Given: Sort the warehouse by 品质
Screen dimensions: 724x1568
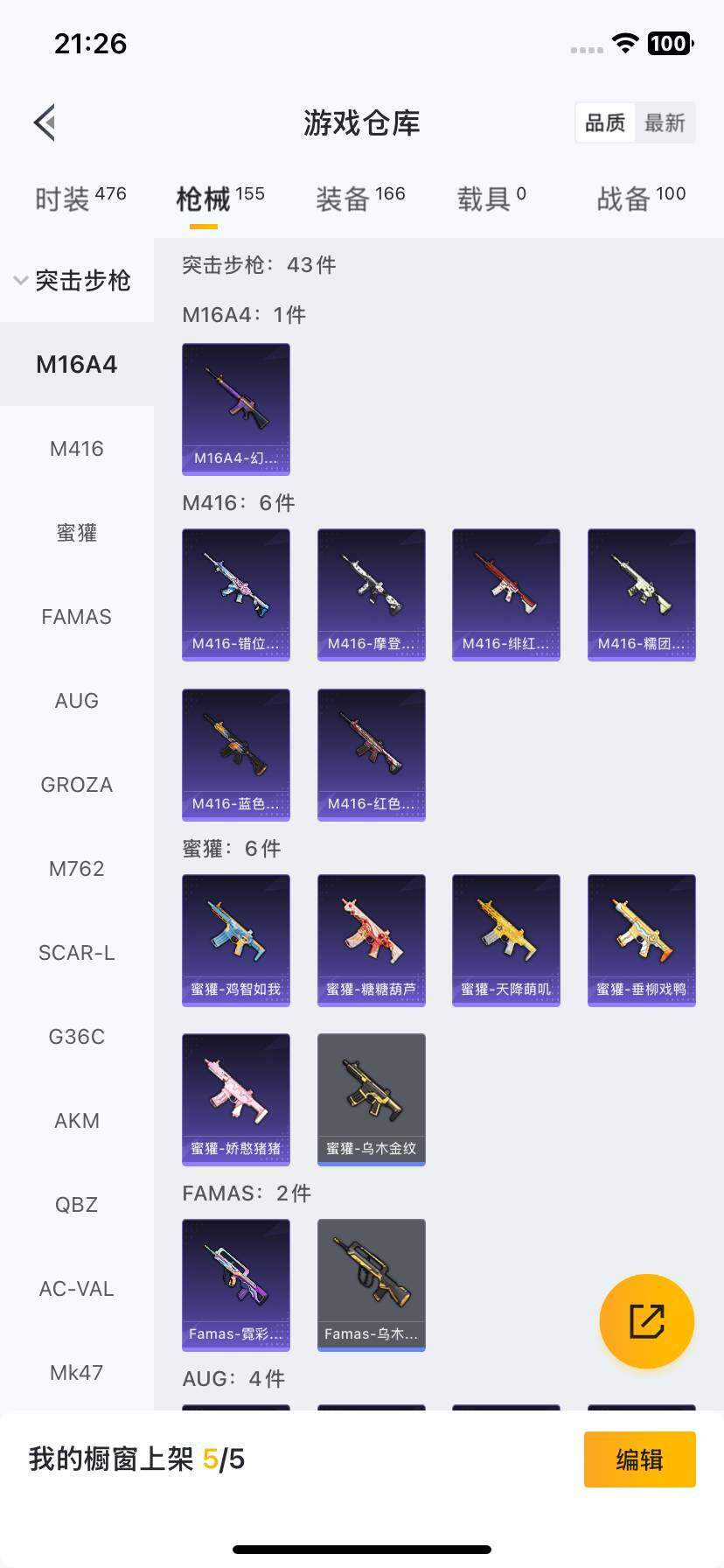Looking at the screenshot, I should pos(605,123).
